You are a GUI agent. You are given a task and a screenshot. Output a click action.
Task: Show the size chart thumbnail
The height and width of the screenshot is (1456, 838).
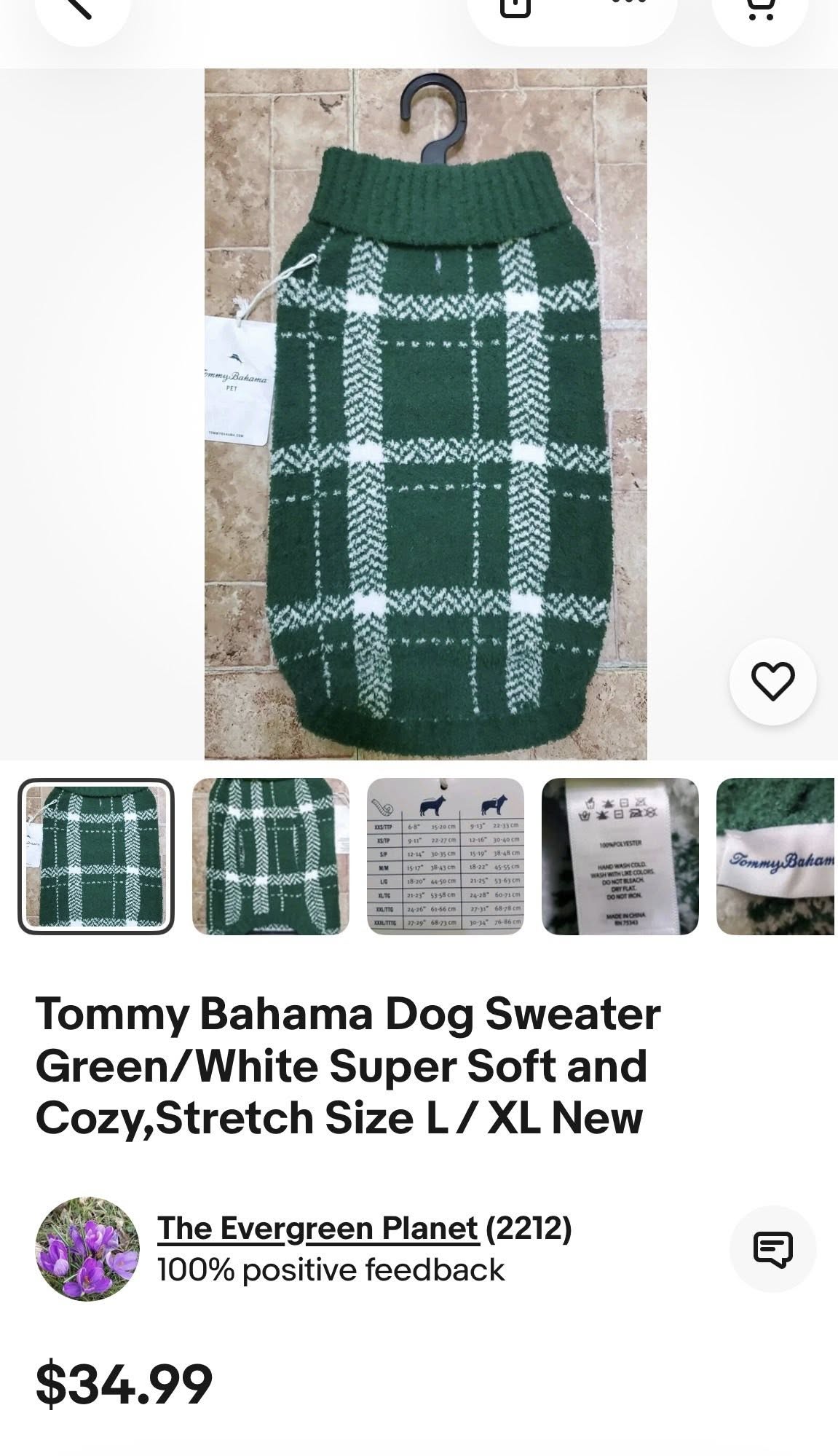coord(446,857)
